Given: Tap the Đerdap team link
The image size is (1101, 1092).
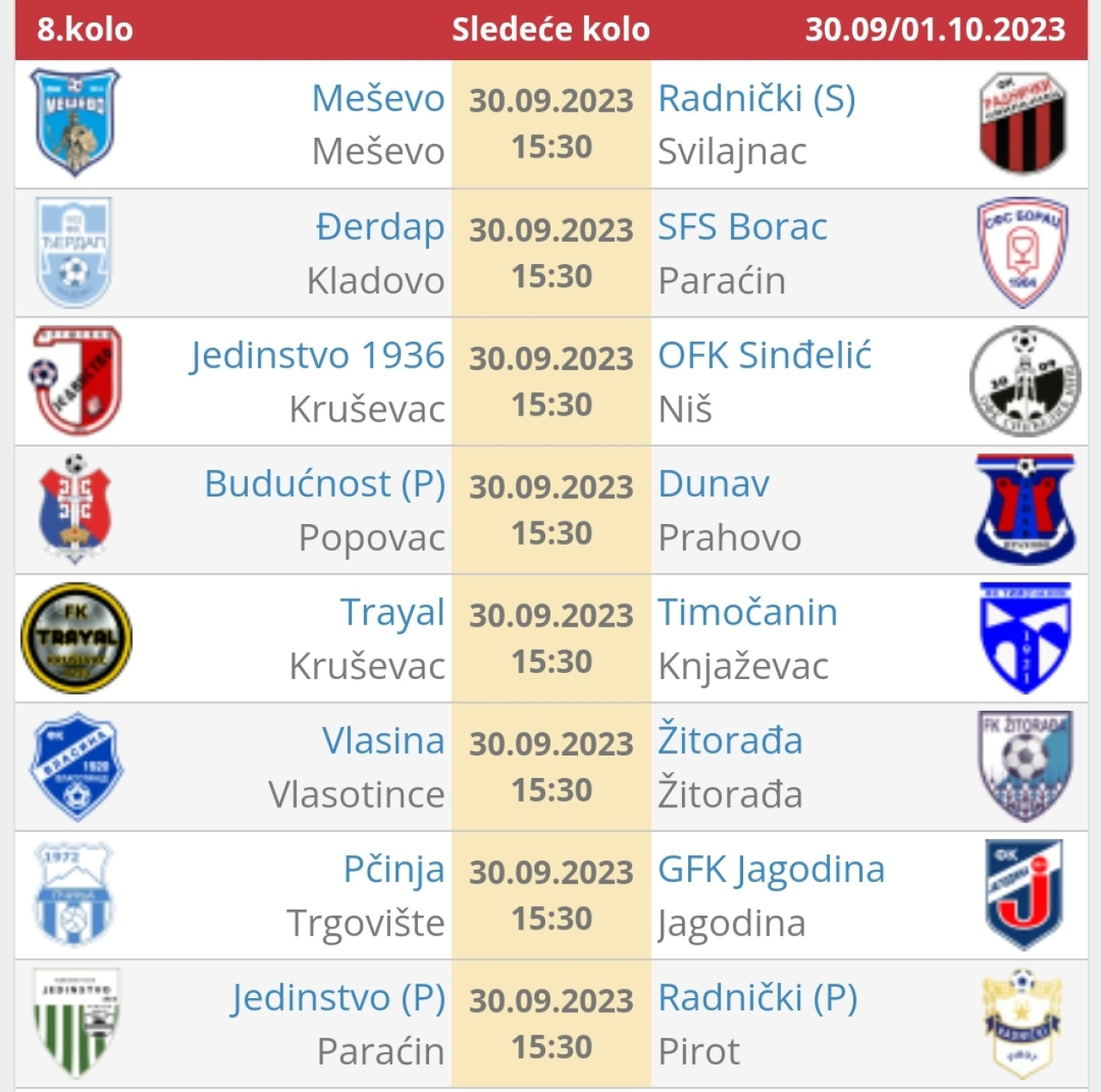Looking at the screenshot, I should click(379, 227).
